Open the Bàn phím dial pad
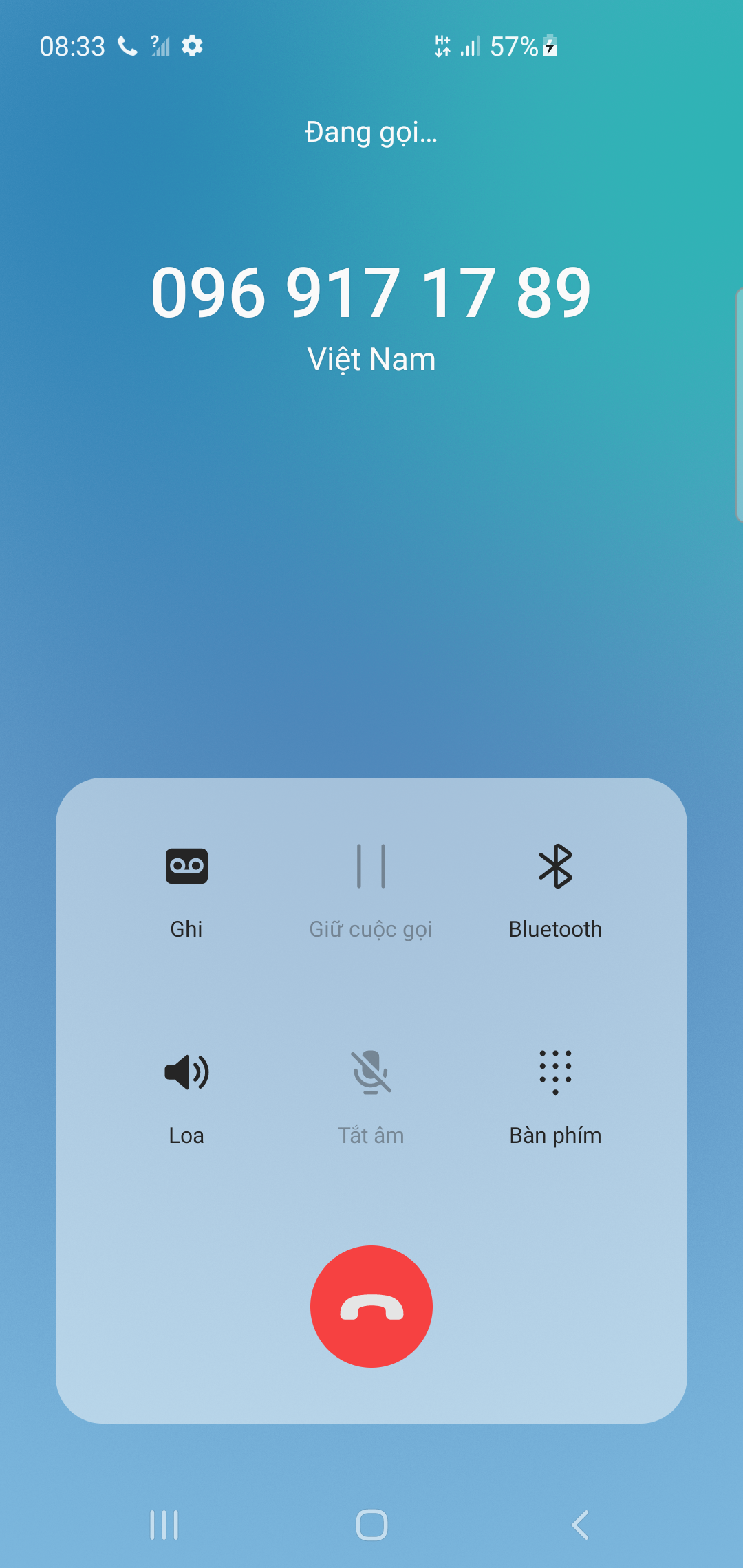Screen dimensions: 743x1568 point(555,1093)
